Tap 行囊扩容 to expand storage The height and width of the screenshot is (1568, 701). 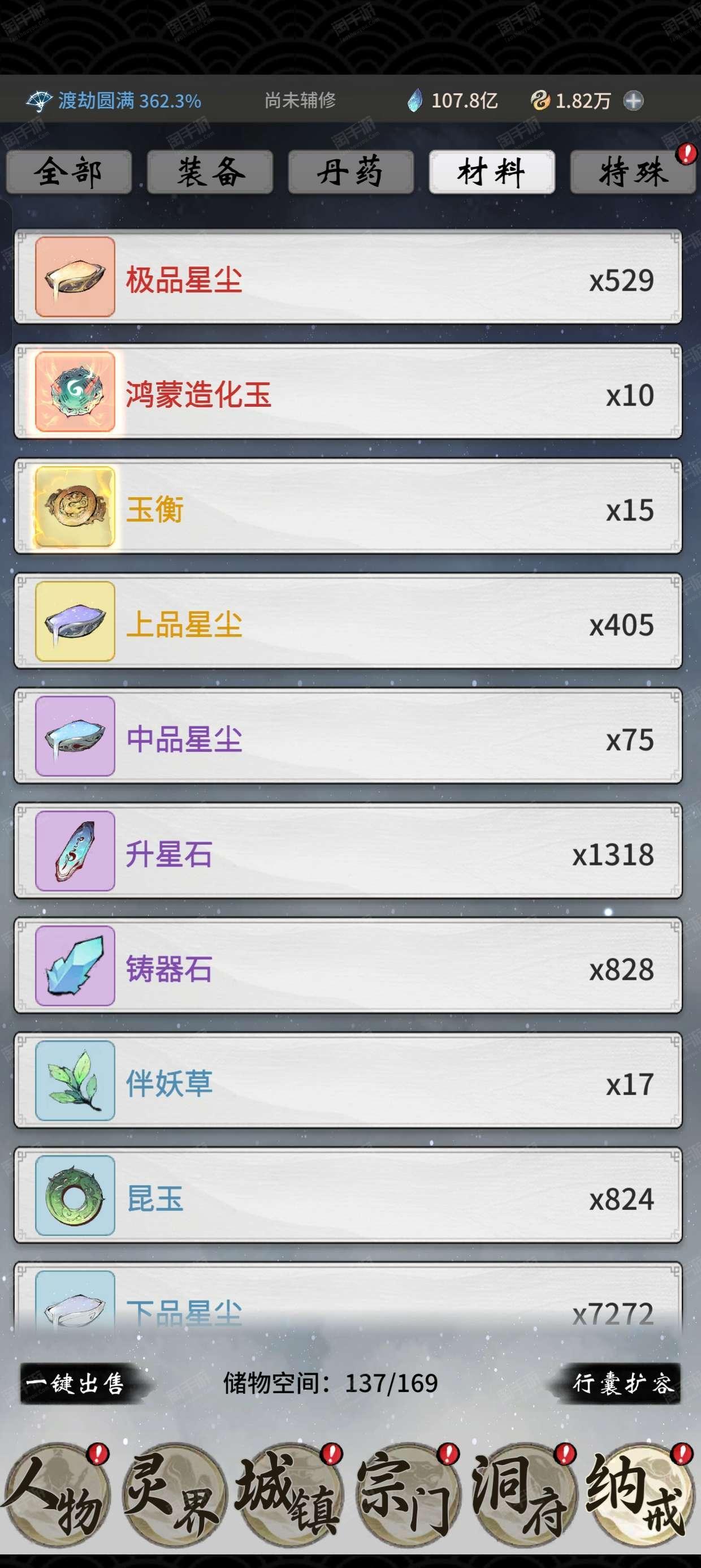[x=623, y=1384]
